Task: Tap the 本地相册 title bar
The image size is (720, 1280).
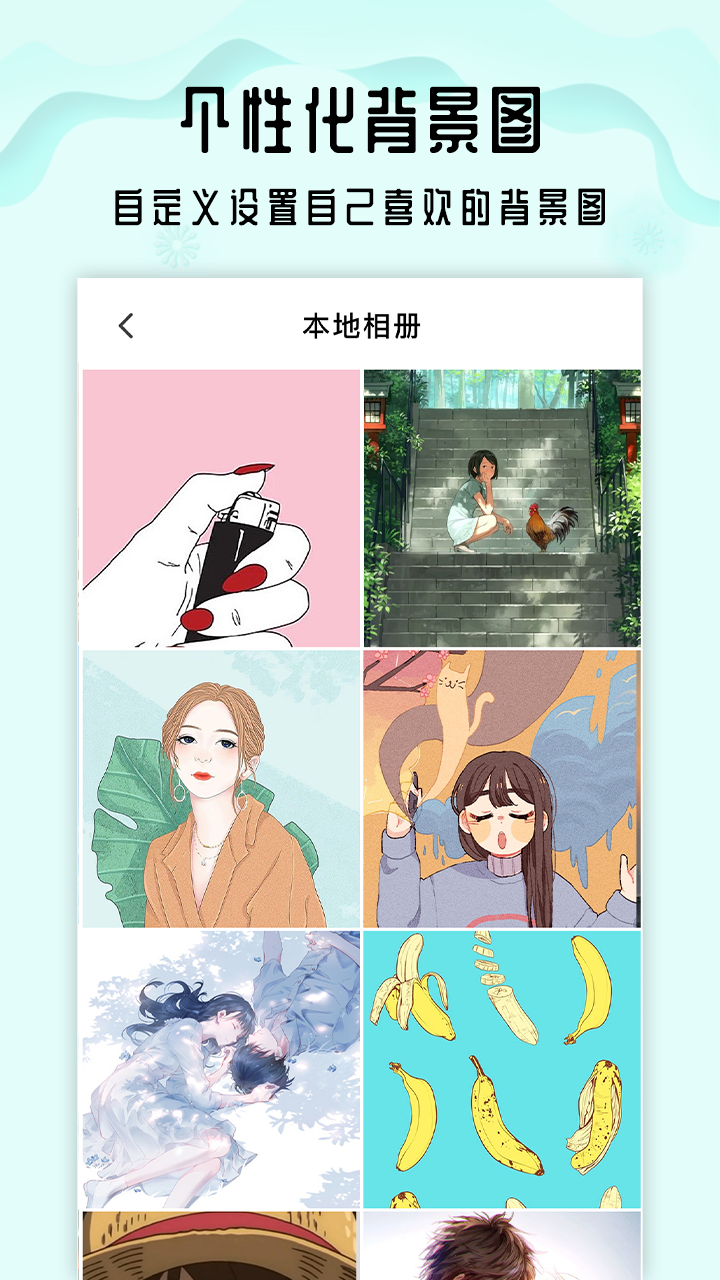Action: [x=360, y=323]
